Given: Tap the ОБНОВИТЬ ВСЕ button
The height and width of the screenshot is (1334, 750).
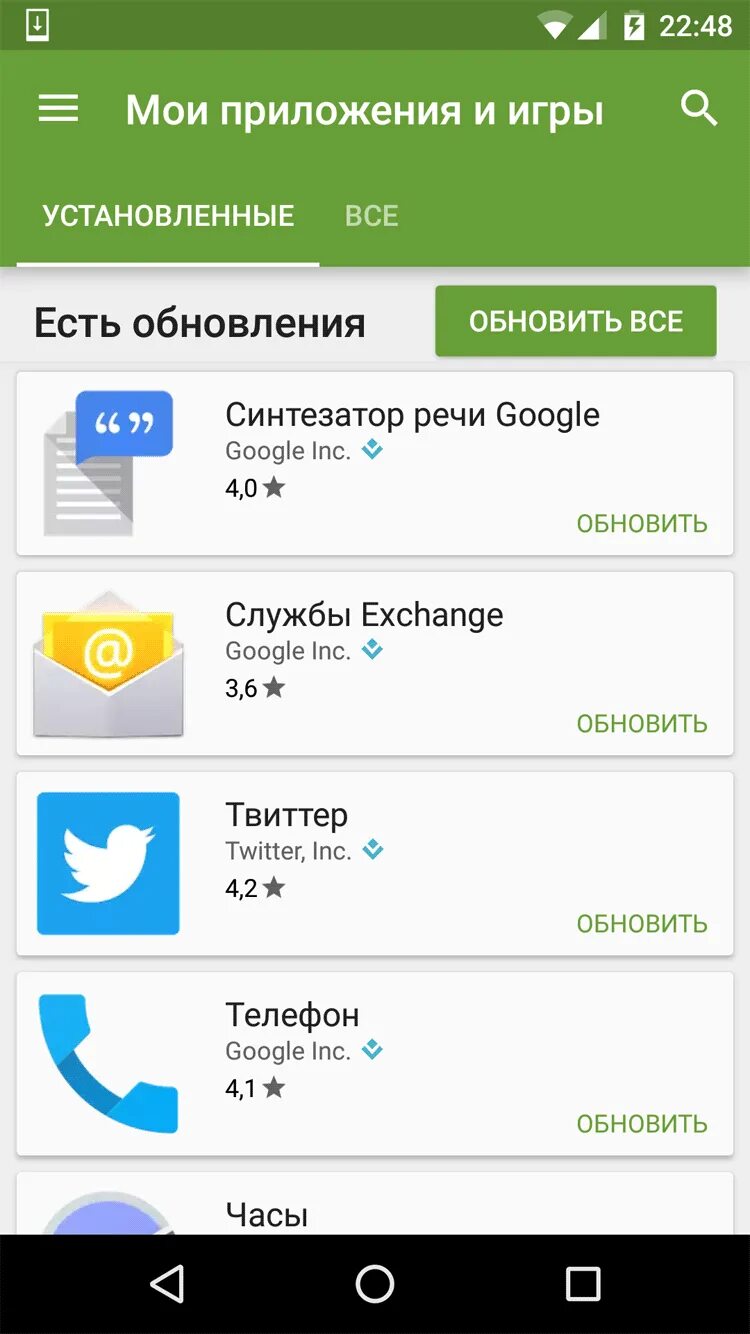Looking at the screenshot, I should pos(575,321).
